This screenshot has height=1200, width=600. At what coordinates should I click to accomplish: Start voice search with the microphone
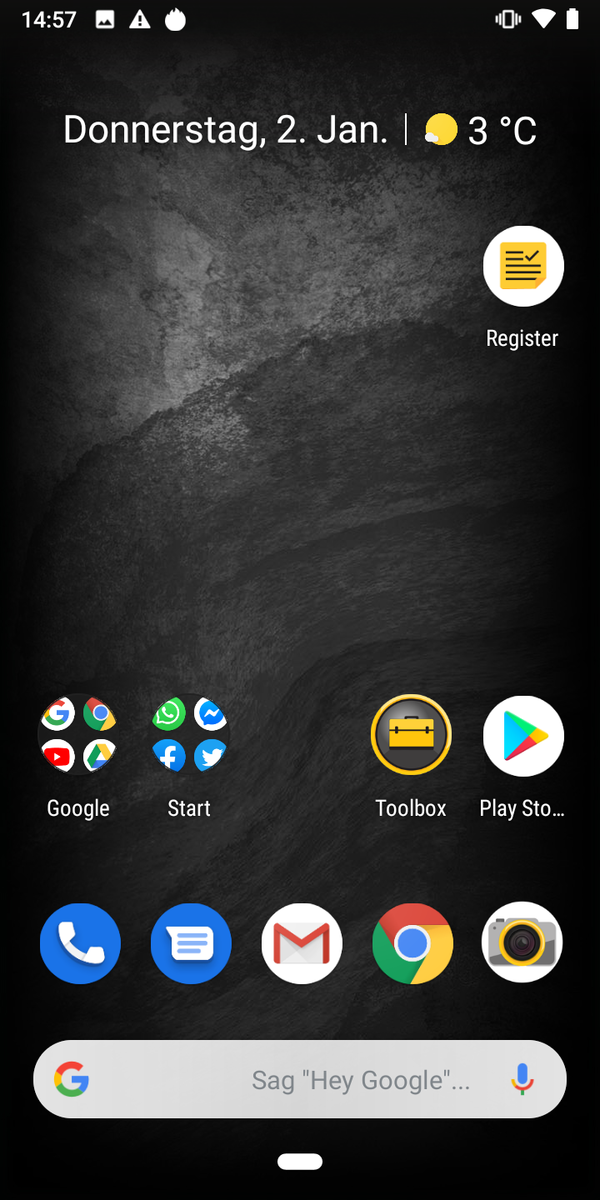coord(521,1079)
